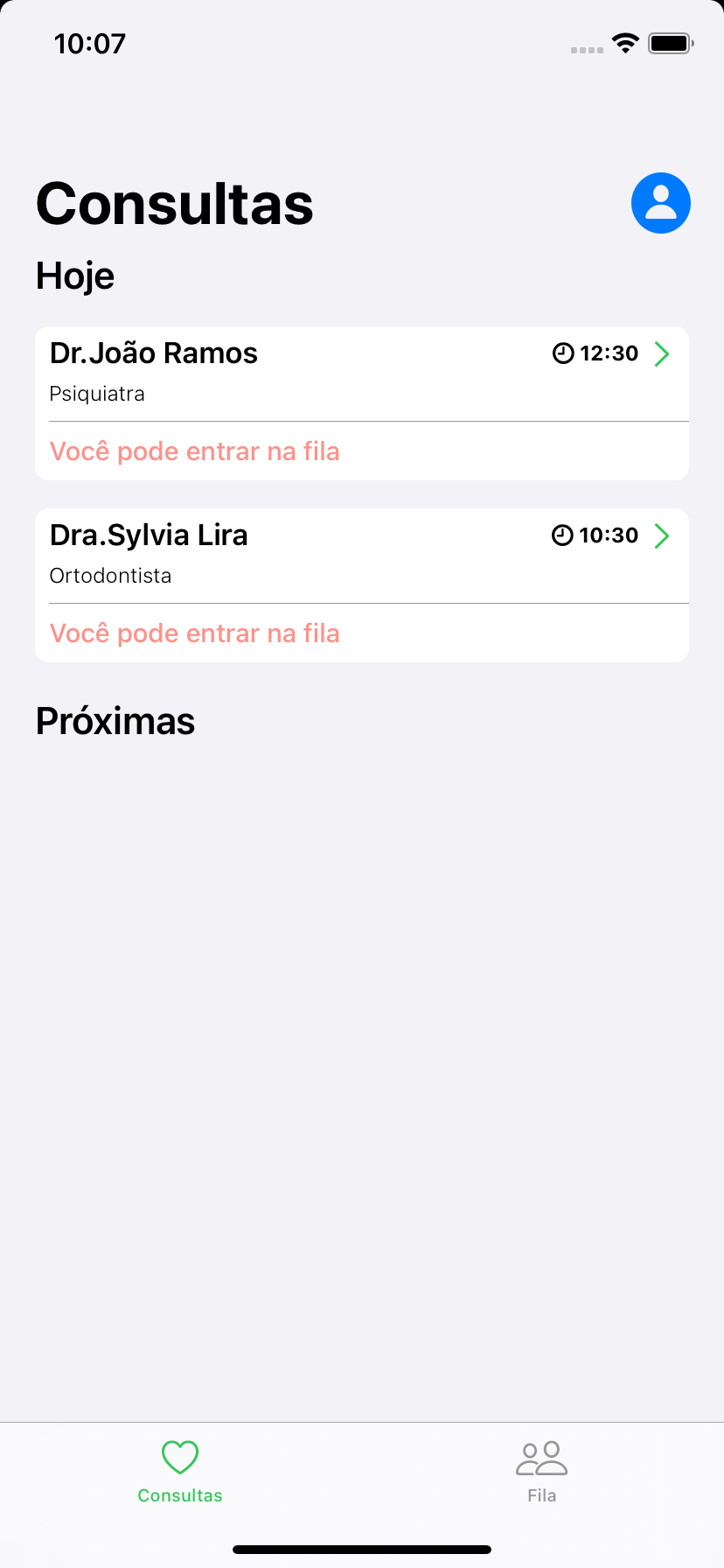
Task: Select the Consultas tab
Action: pyautogui.click(x=180, y=1471)
